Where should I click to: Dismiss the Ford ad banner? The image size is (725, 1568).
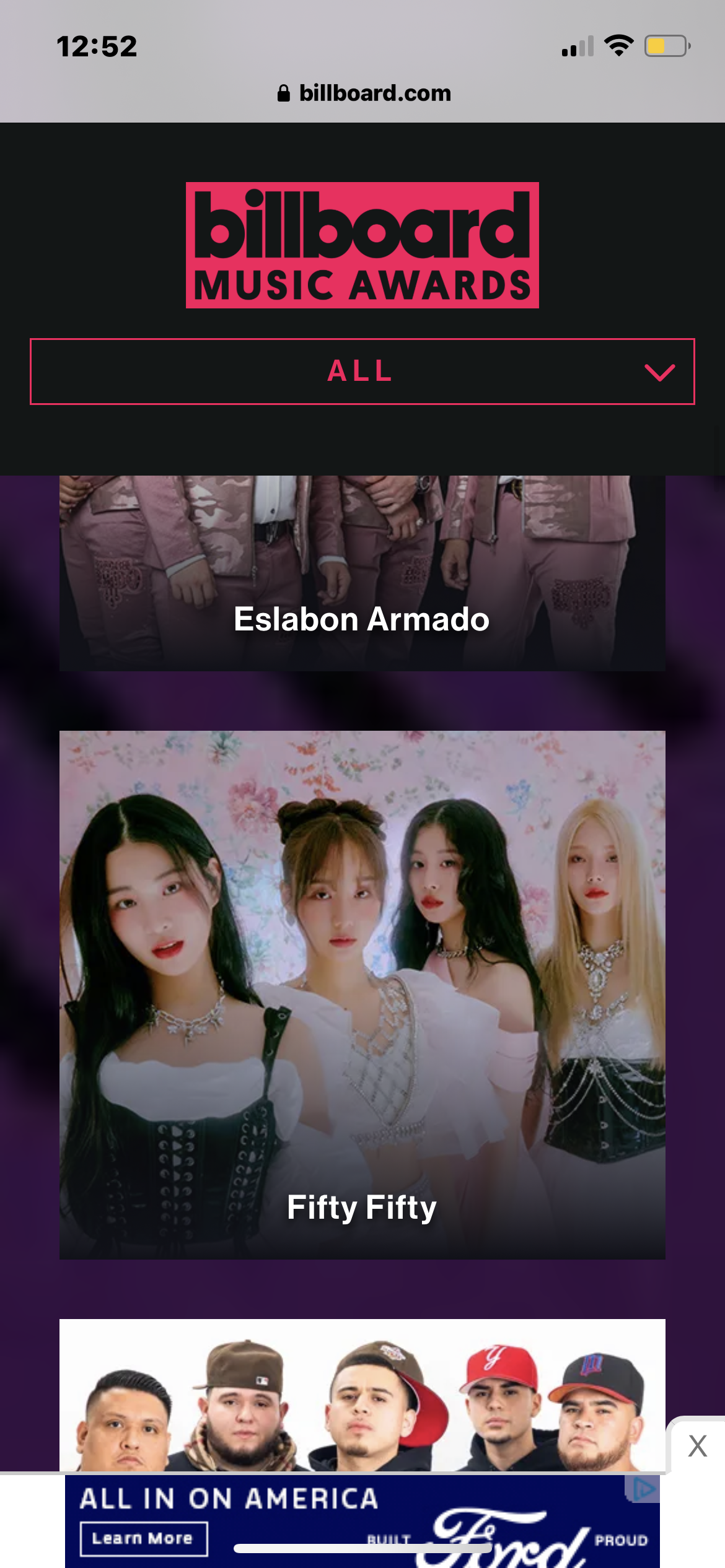(697, 1447)
